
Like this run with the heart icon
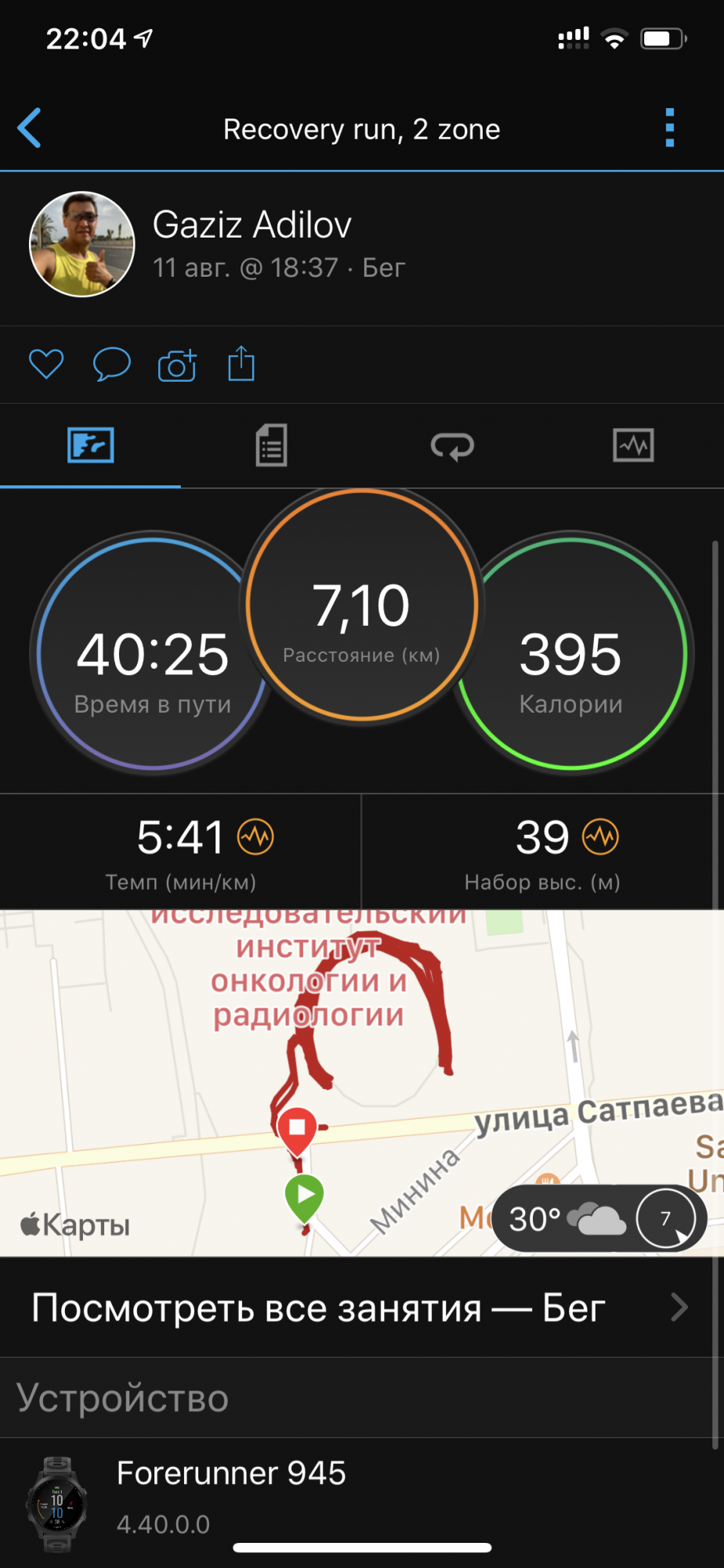[46, 365]
